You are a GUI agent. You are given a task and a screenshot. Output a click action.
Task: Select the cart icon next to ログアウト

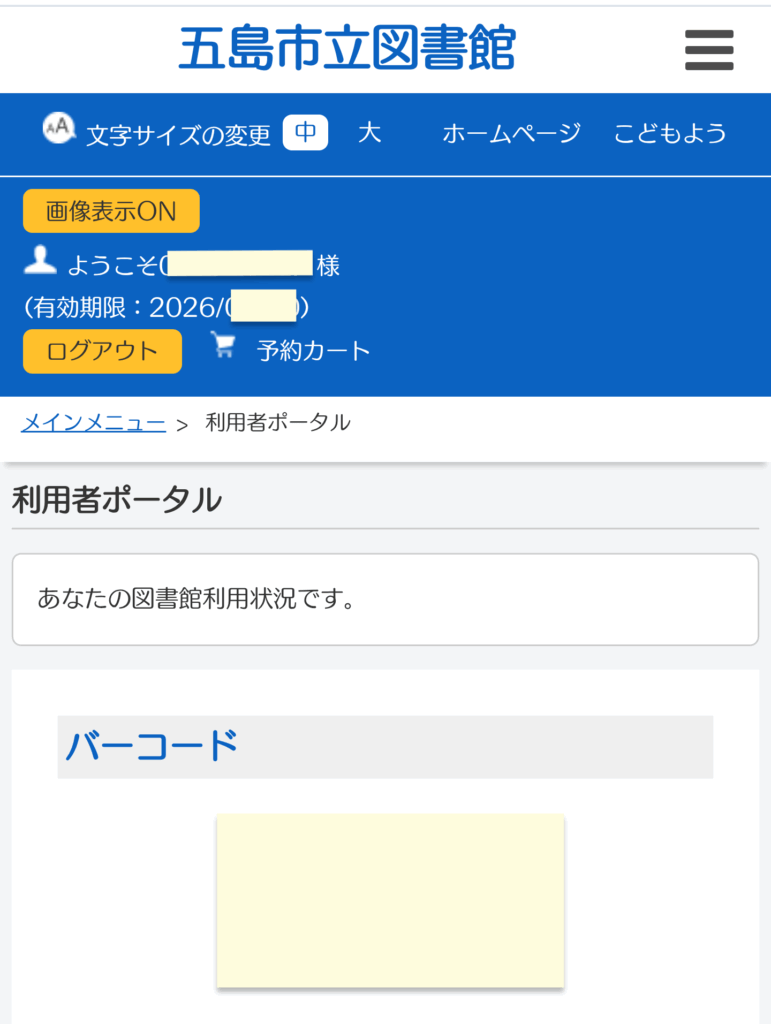[224, 345]
